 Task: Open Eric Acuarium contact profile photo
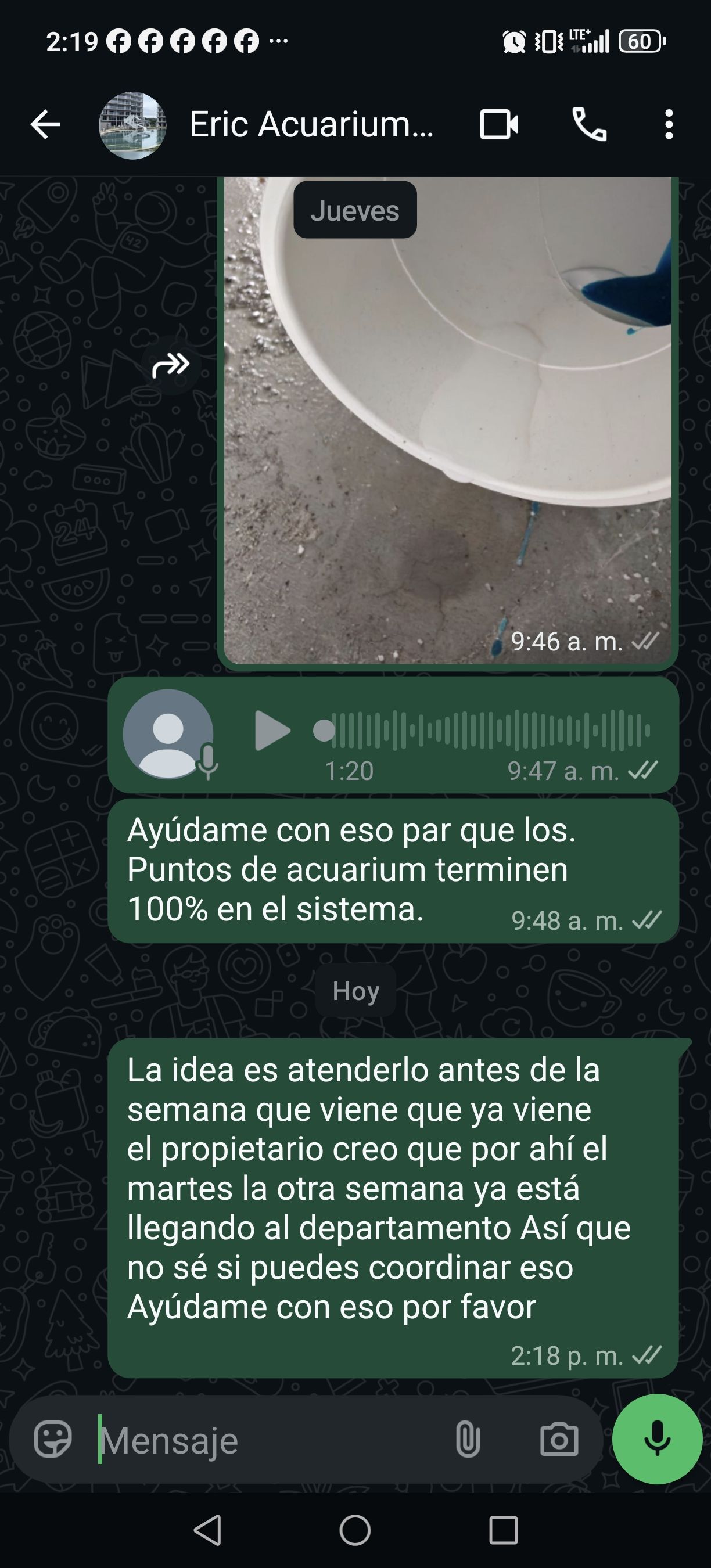[132, 125]
